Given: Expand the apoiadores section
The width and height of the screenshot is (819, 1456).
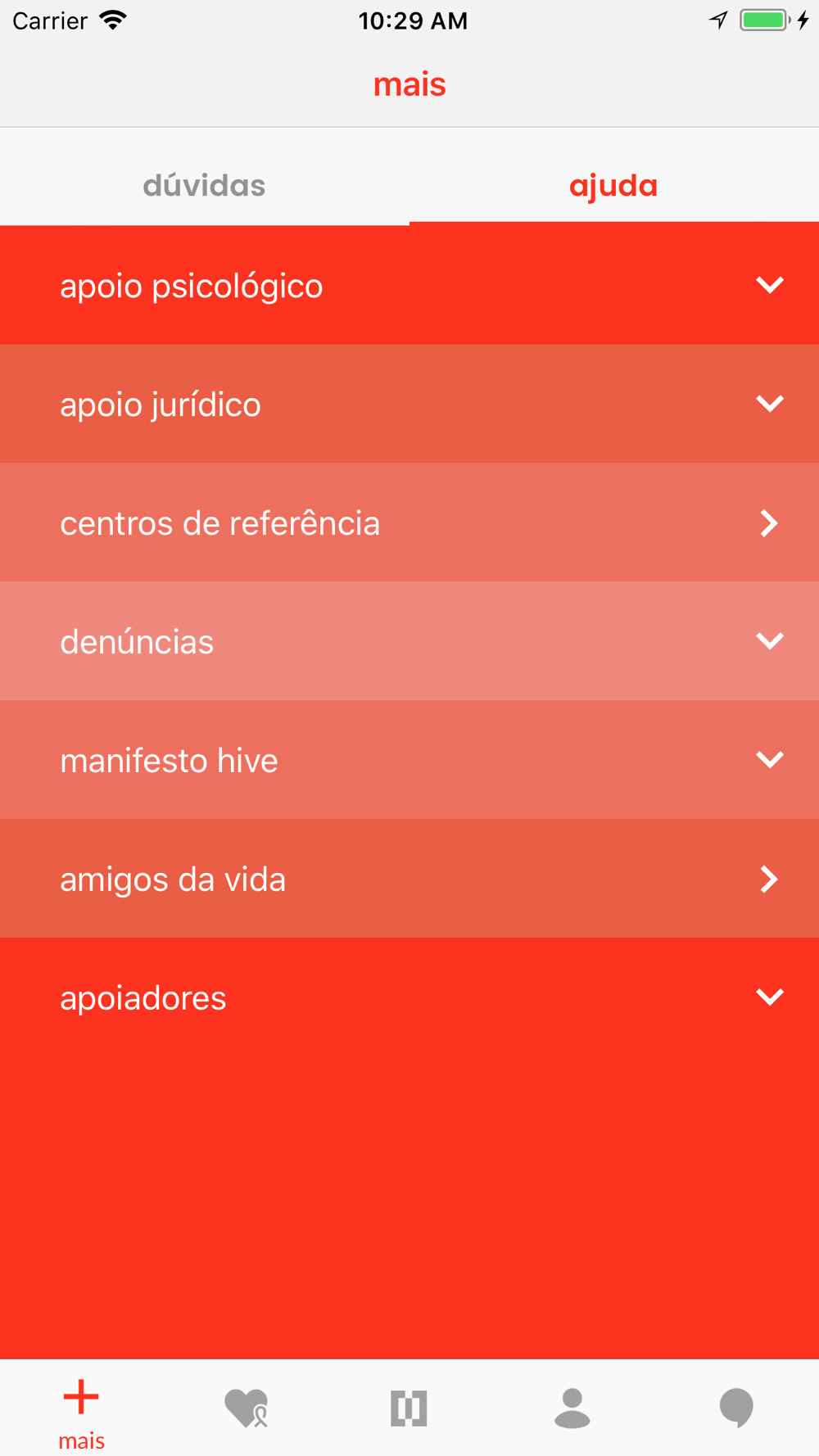Looking at the screenshot, I should (409, 997).
